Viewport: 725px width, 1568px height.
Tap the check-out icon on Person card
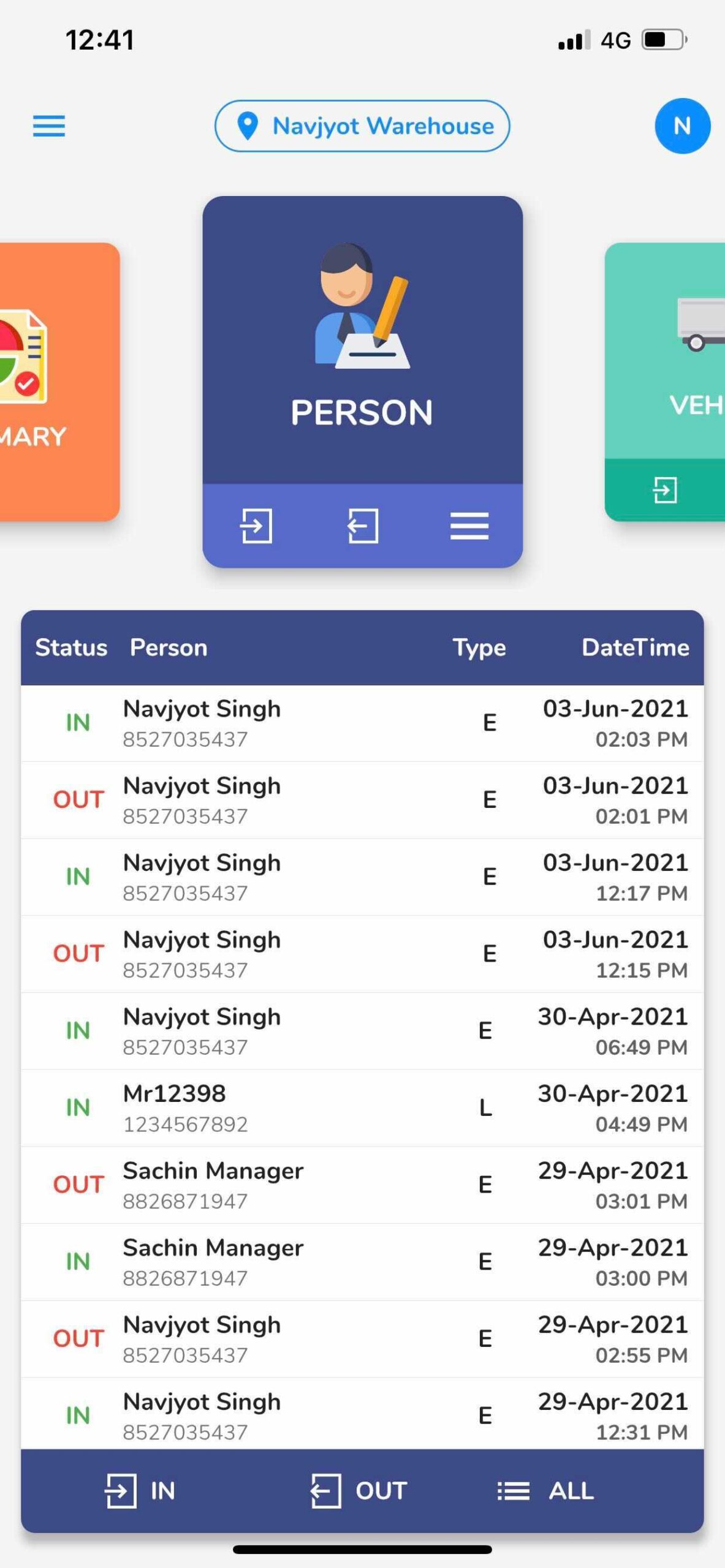pos(362,526)
